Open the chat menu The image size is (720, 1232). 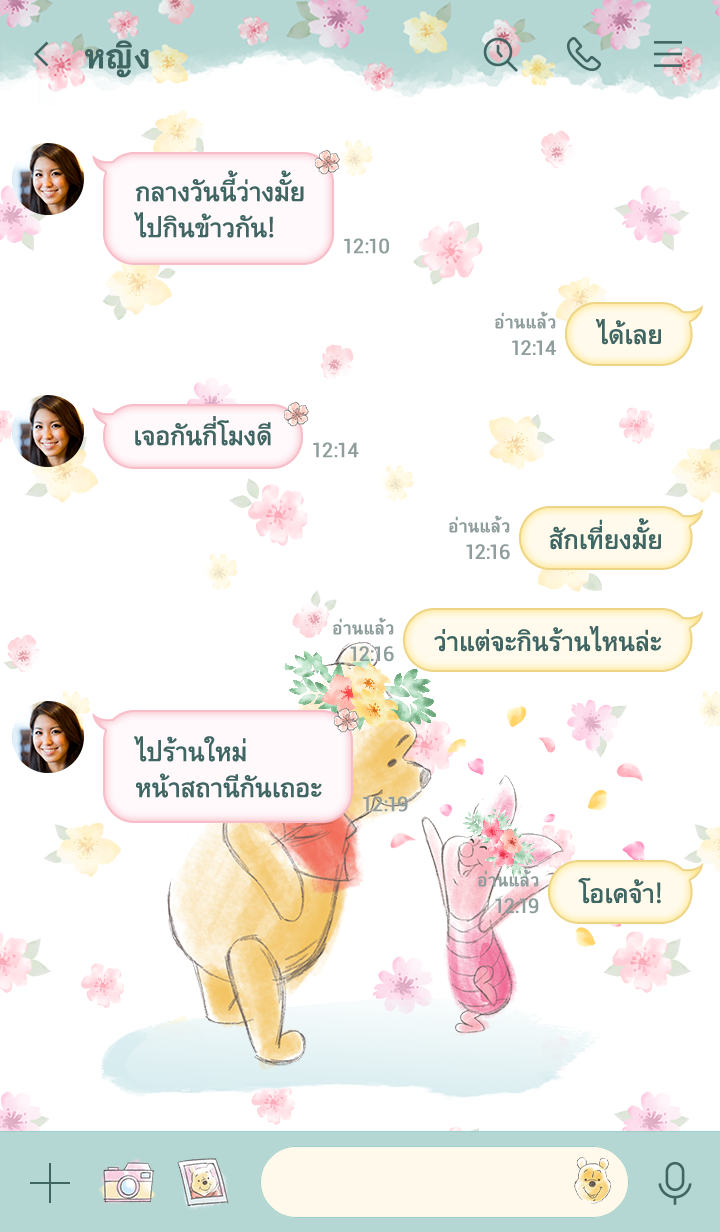pyautogui.click(x=668, y=54)
